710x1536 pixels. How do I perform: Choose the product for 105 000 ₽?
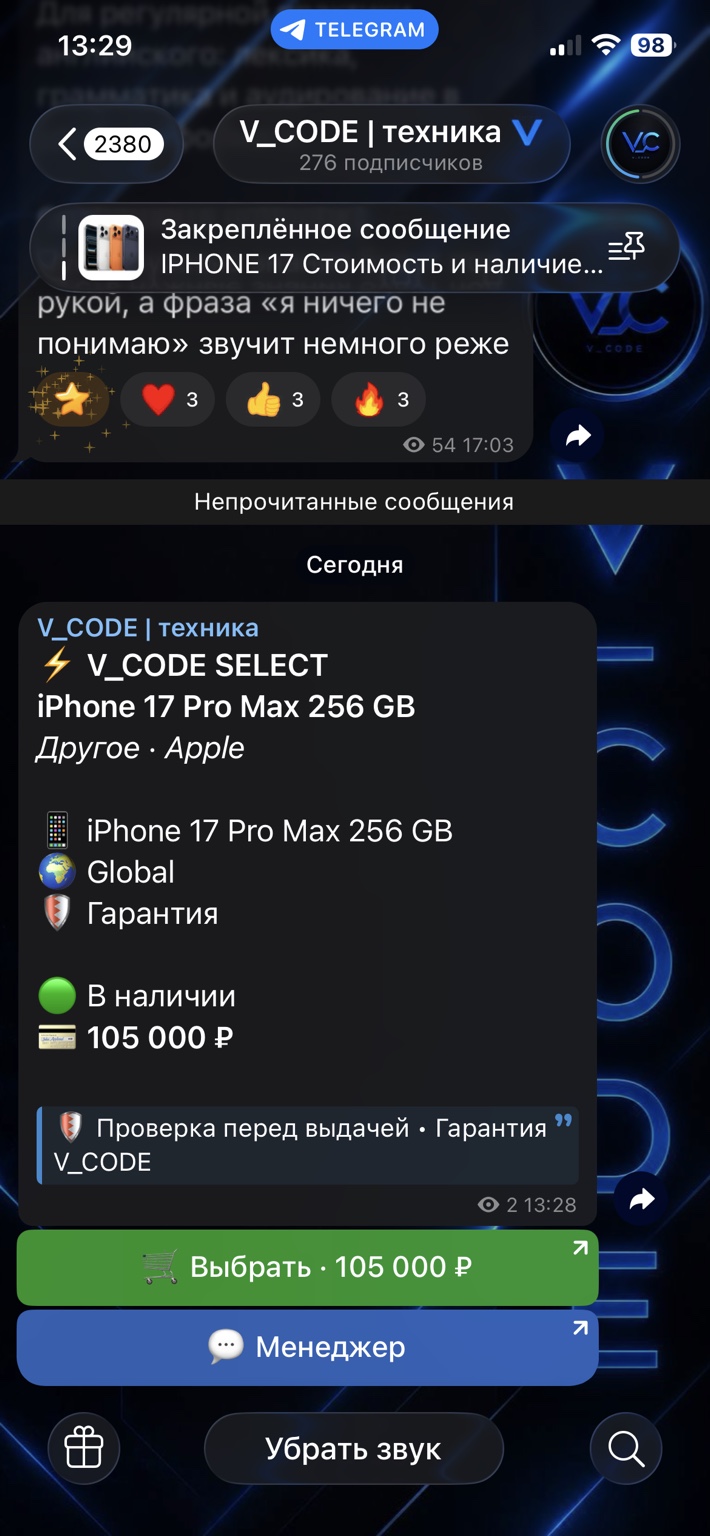click(x=308, y=1268)
